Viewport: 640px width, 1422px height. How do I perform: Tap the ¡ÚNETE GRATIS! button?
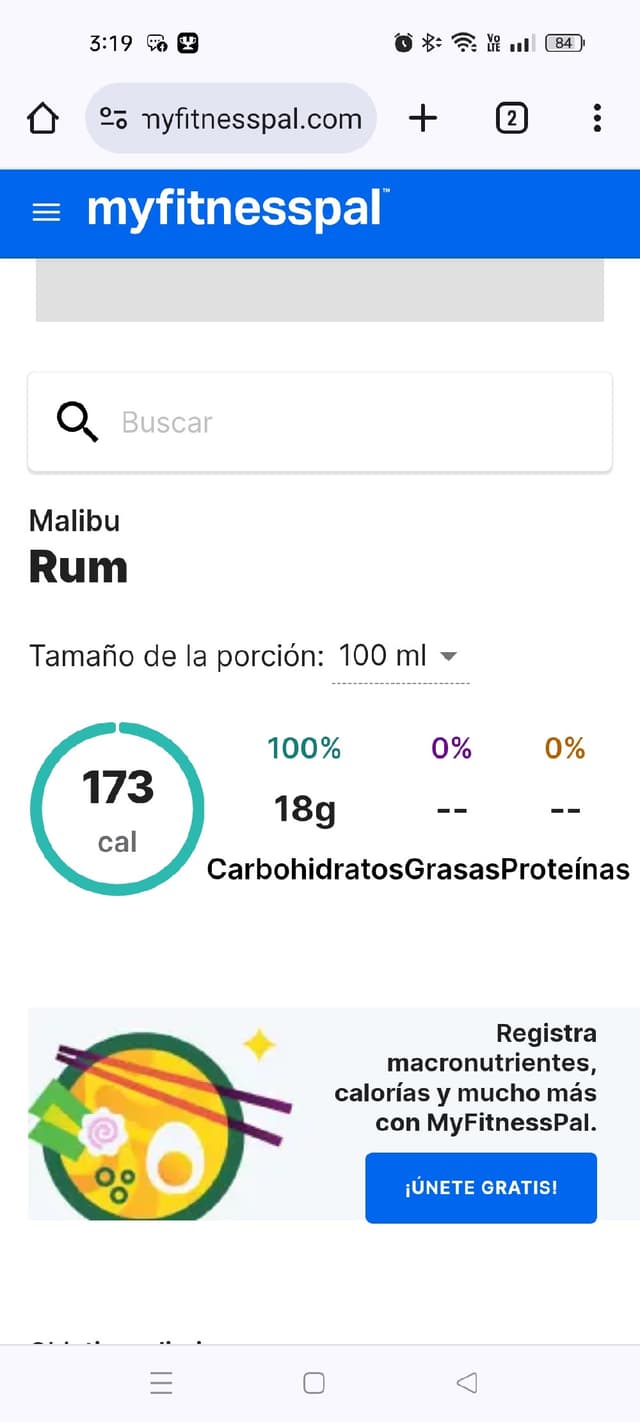click(480, 1188)
